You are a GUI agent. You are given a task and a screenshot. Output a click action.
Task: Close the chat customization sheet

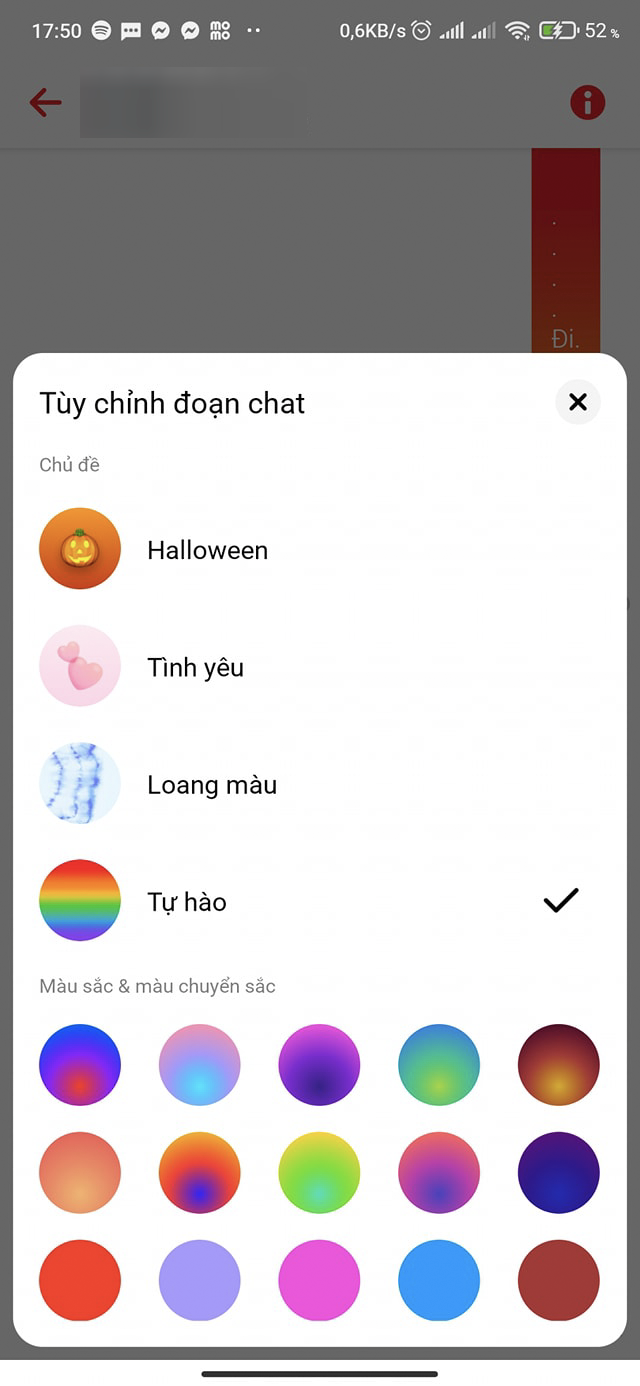(577, 402)
